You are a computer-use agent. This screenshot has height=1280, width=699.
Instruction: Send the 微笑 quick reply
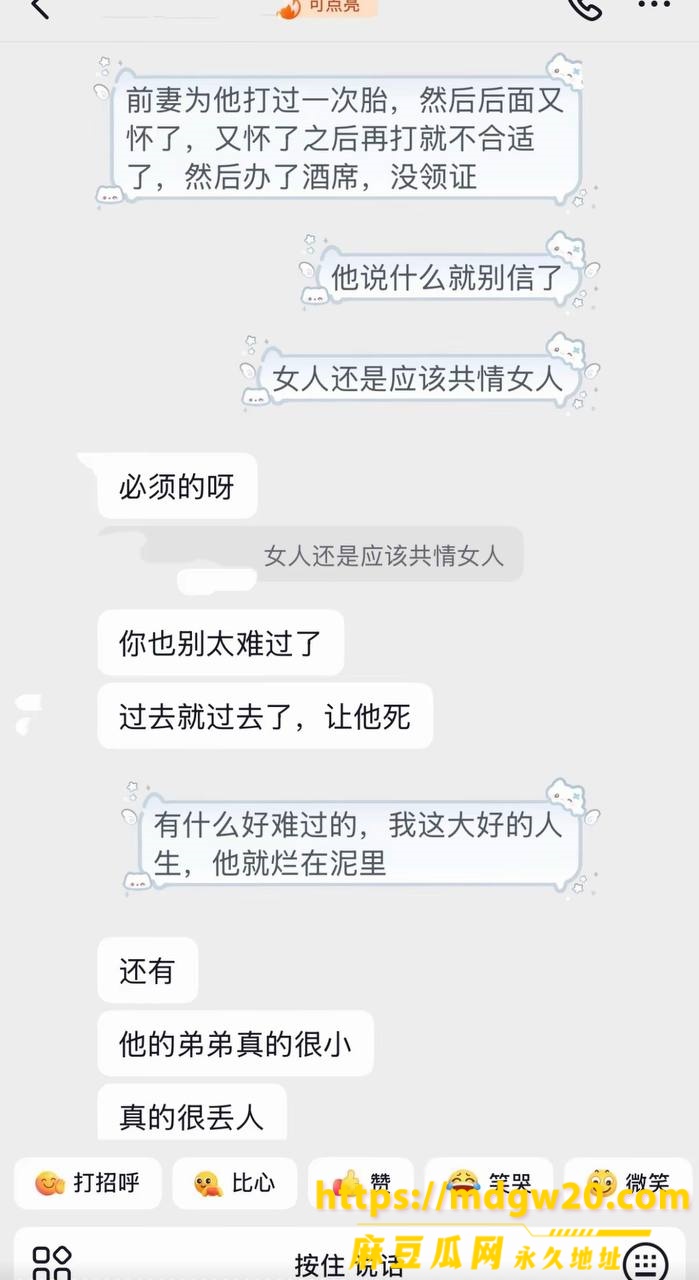pyautogui.click(x=629, y=1184)
